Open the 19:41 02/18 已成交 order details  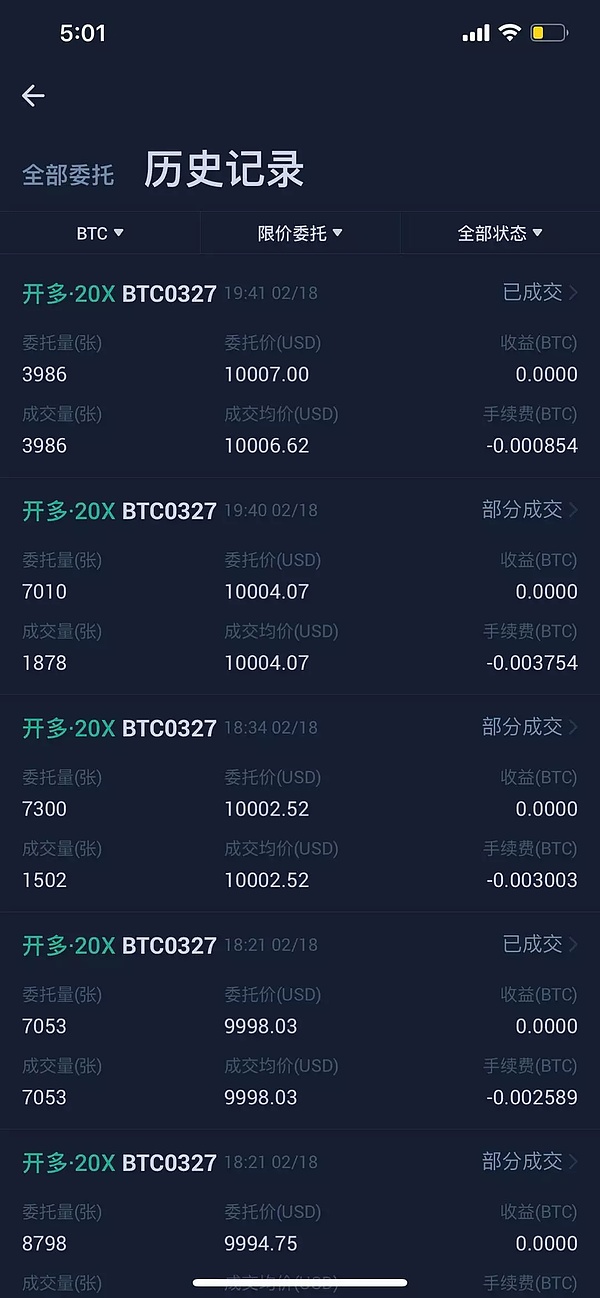tap(540, 293)
